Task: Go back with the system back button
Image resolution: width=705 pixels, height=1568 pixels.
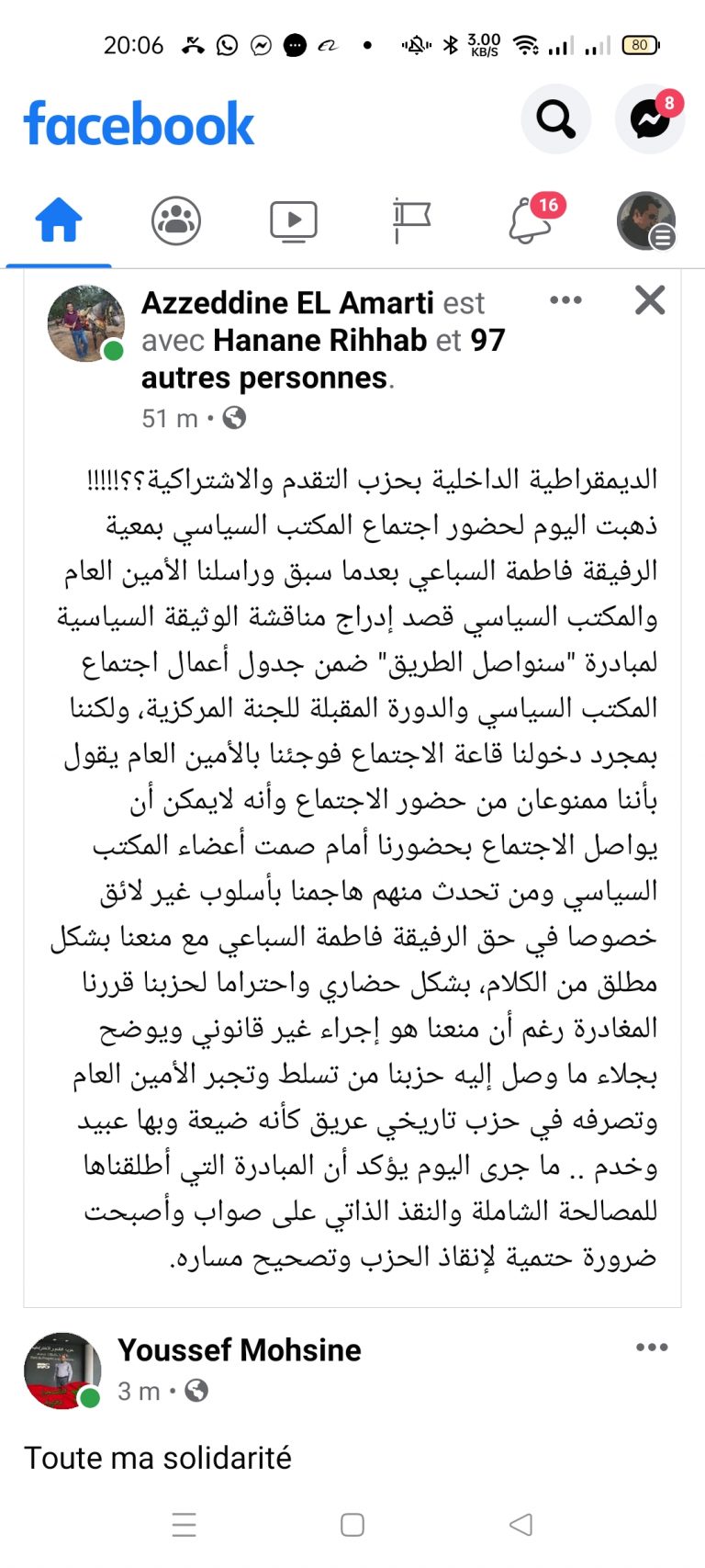Action: (x=520, y=1525)
